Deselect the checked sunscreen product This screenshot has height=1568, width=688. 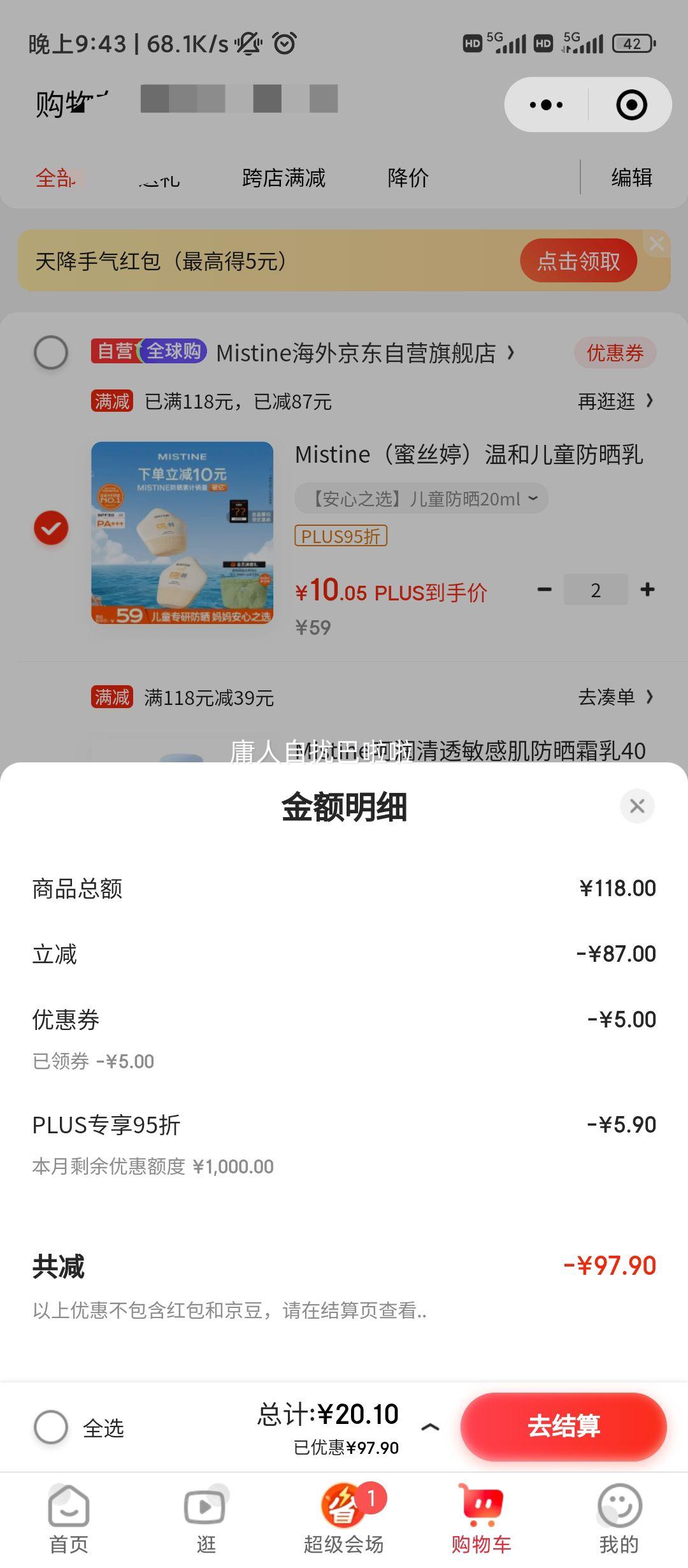[51, 528]
